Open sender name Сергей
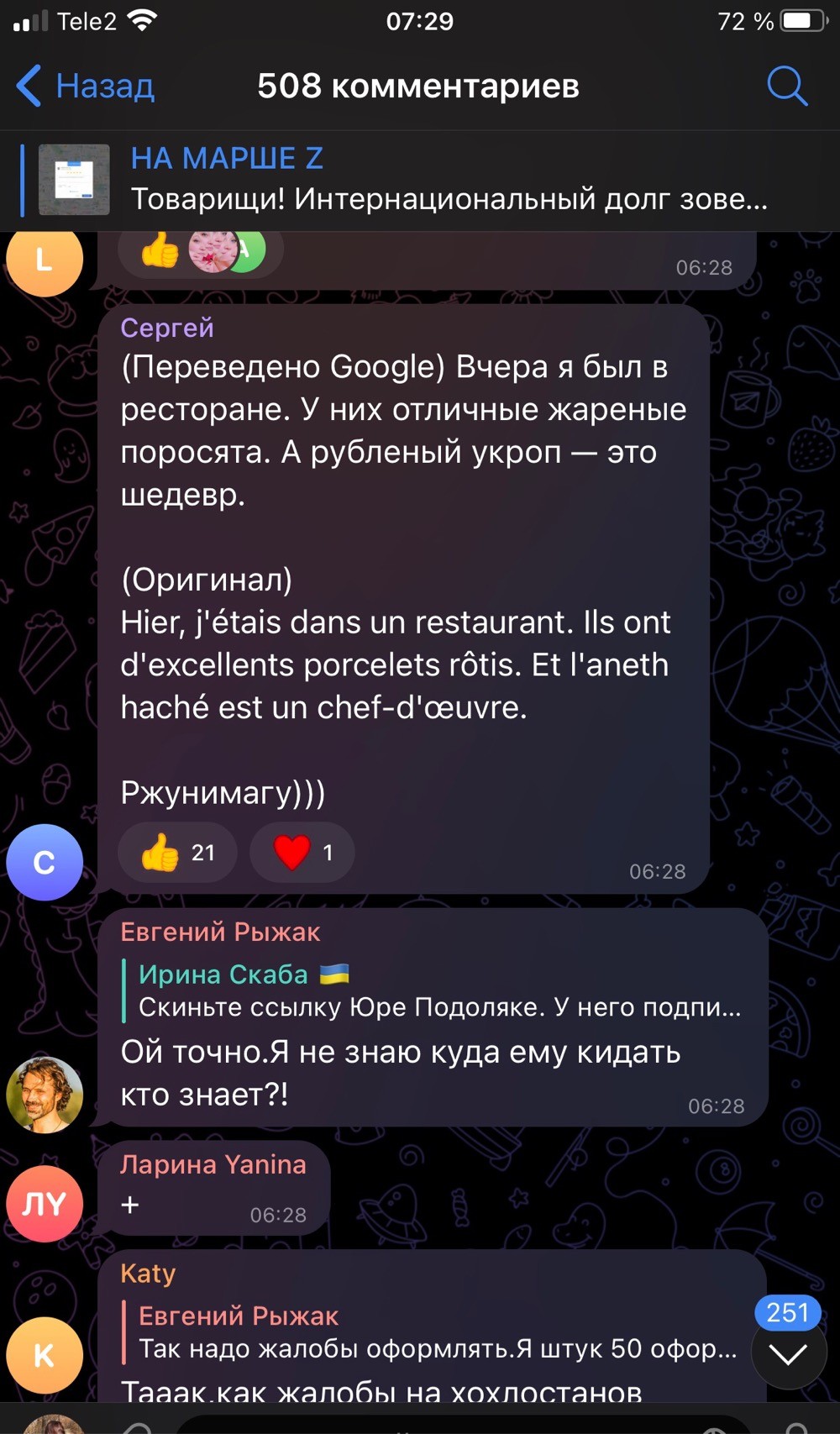Viewport: 840px width, 1434px height. click(167, 328)
